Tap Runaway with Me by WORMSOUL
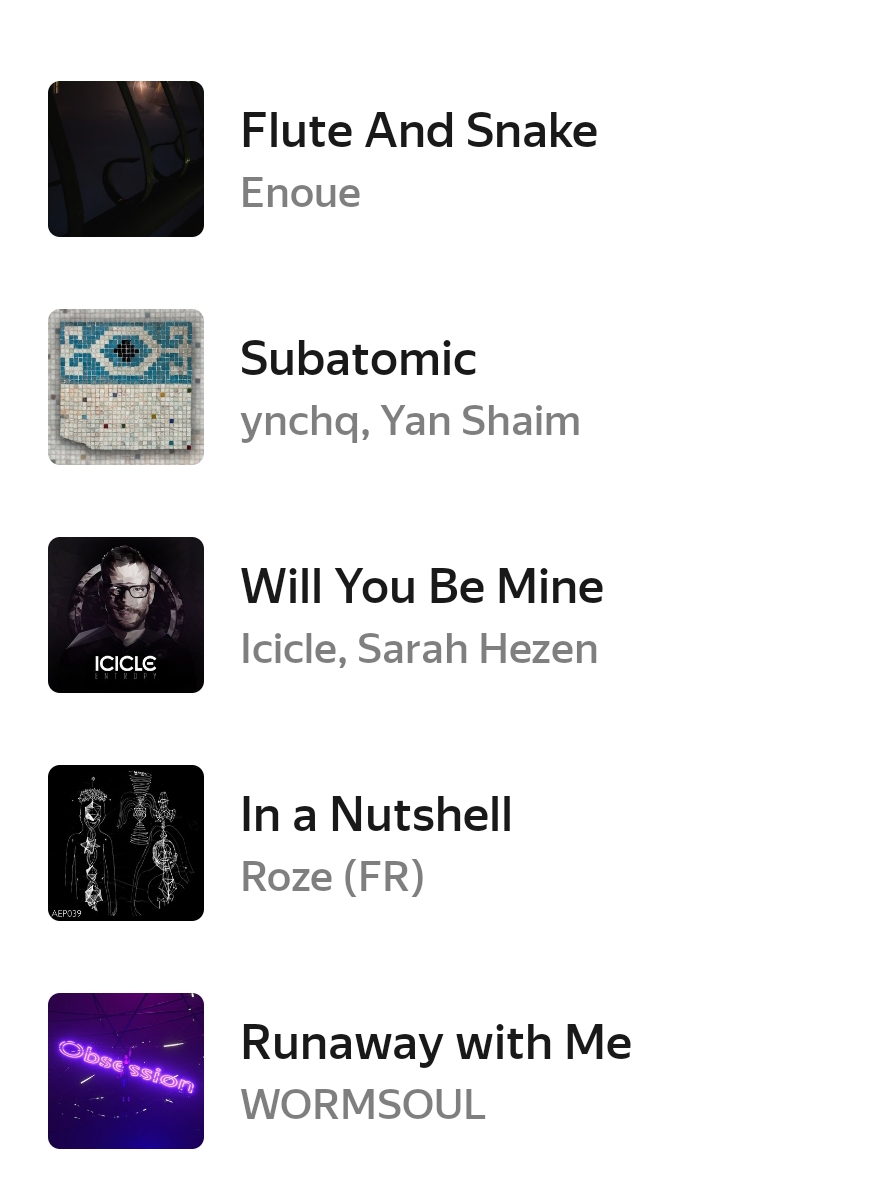Screen dimensions: 877x1202 point(435,1044)
